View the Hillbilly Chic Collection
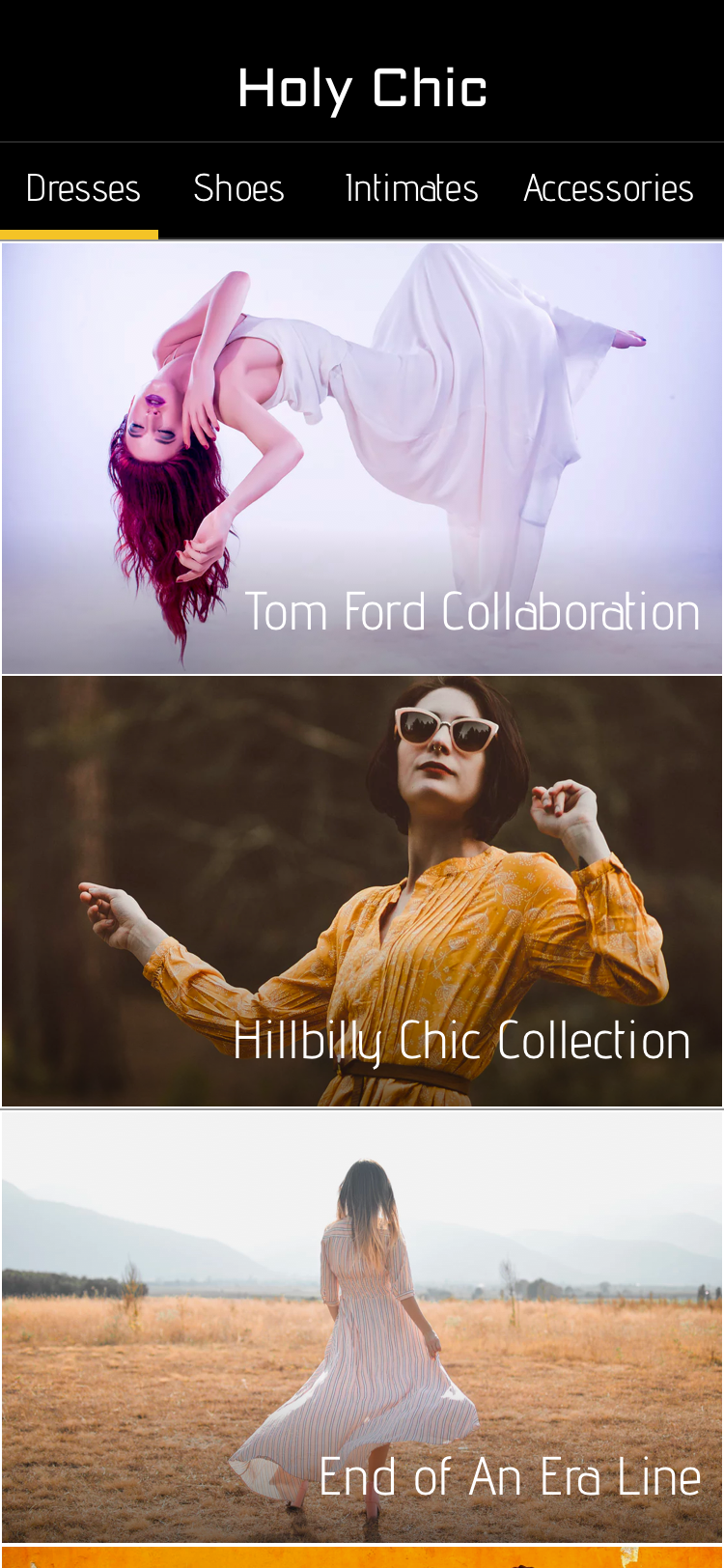This screenshot has width=724, height=1568. point(362,891)
